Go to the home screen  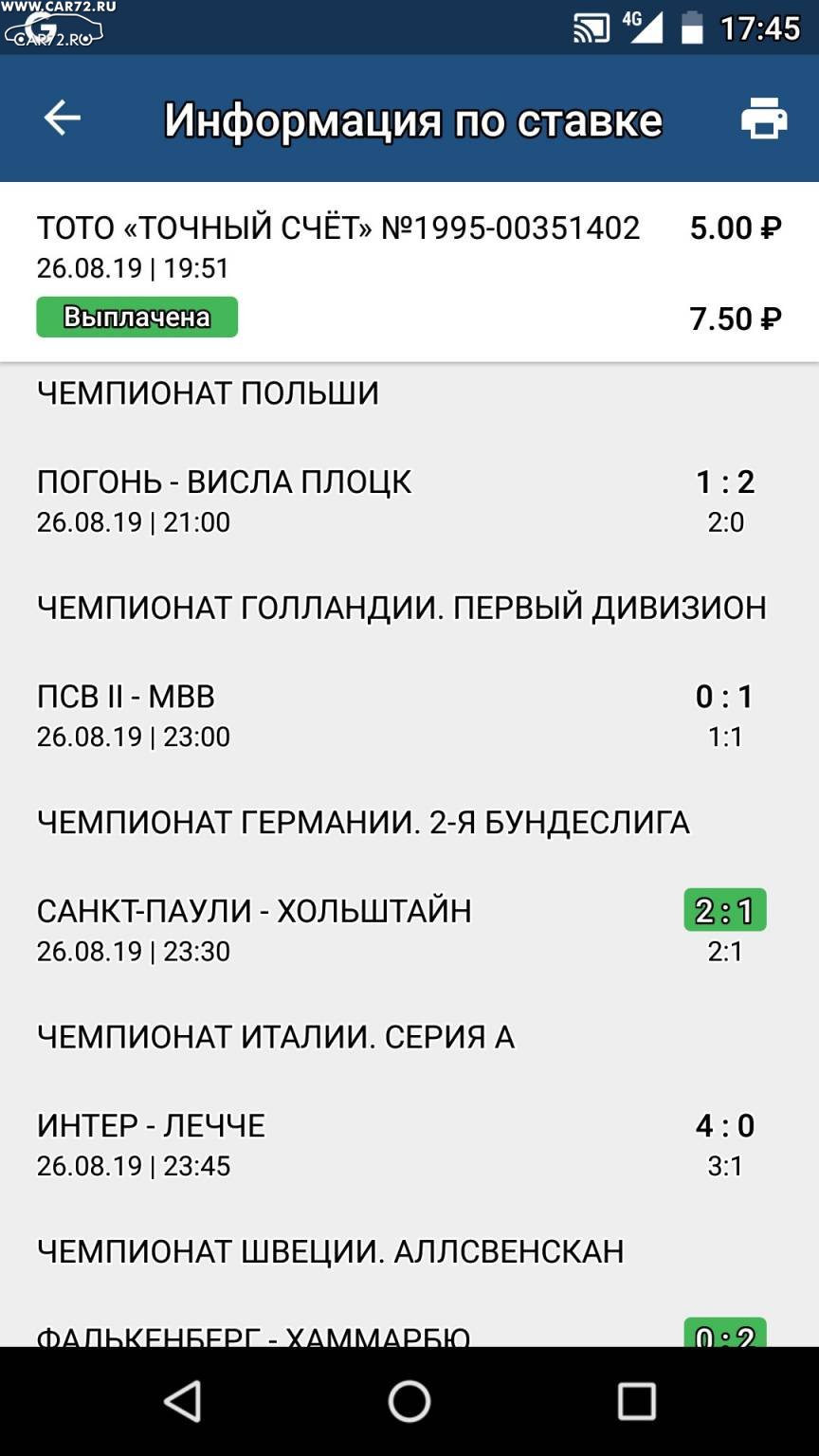point(409,1401)
